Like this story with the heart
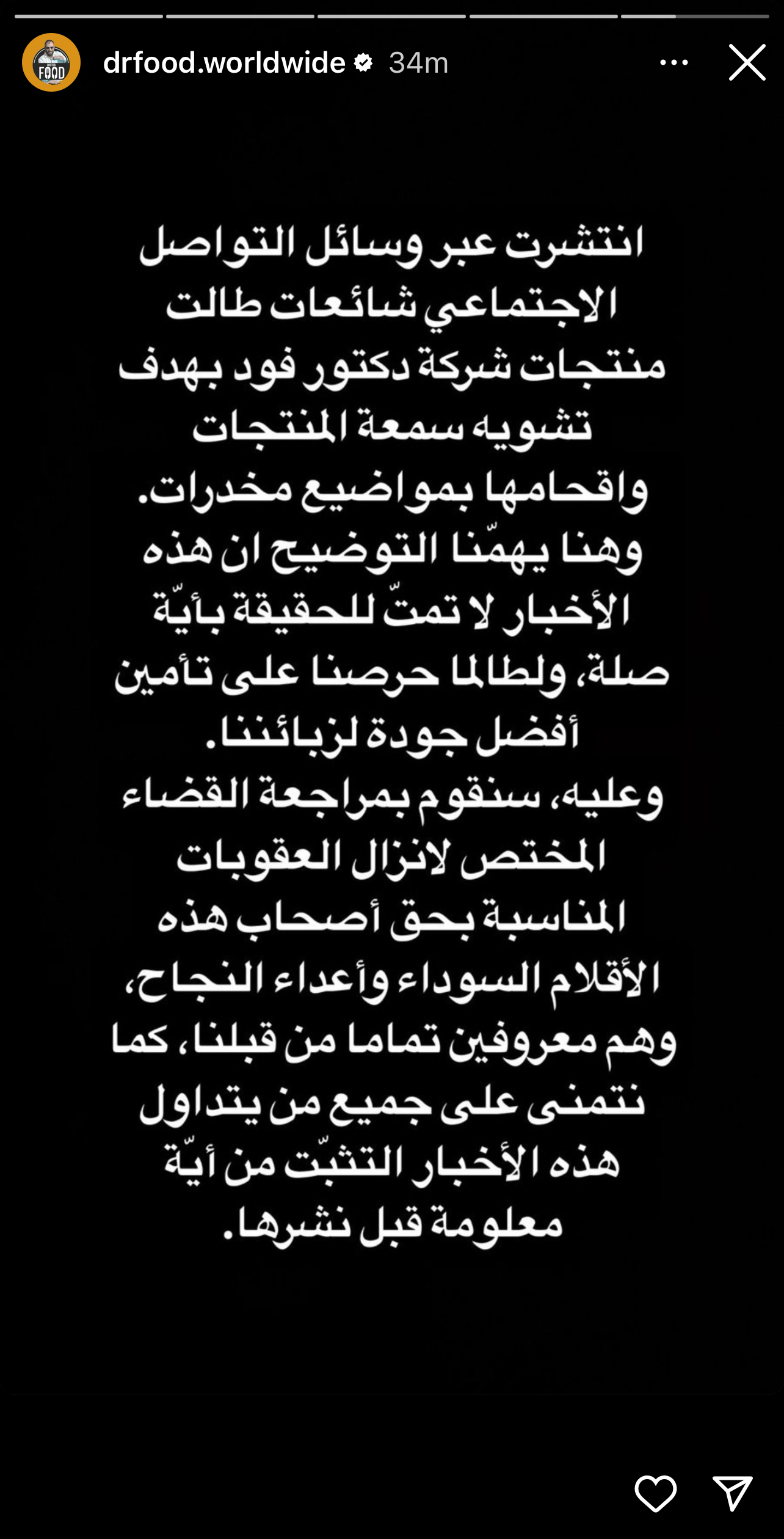The height and width of the screenshot is (1539, 784). [x=656, y=1493]
